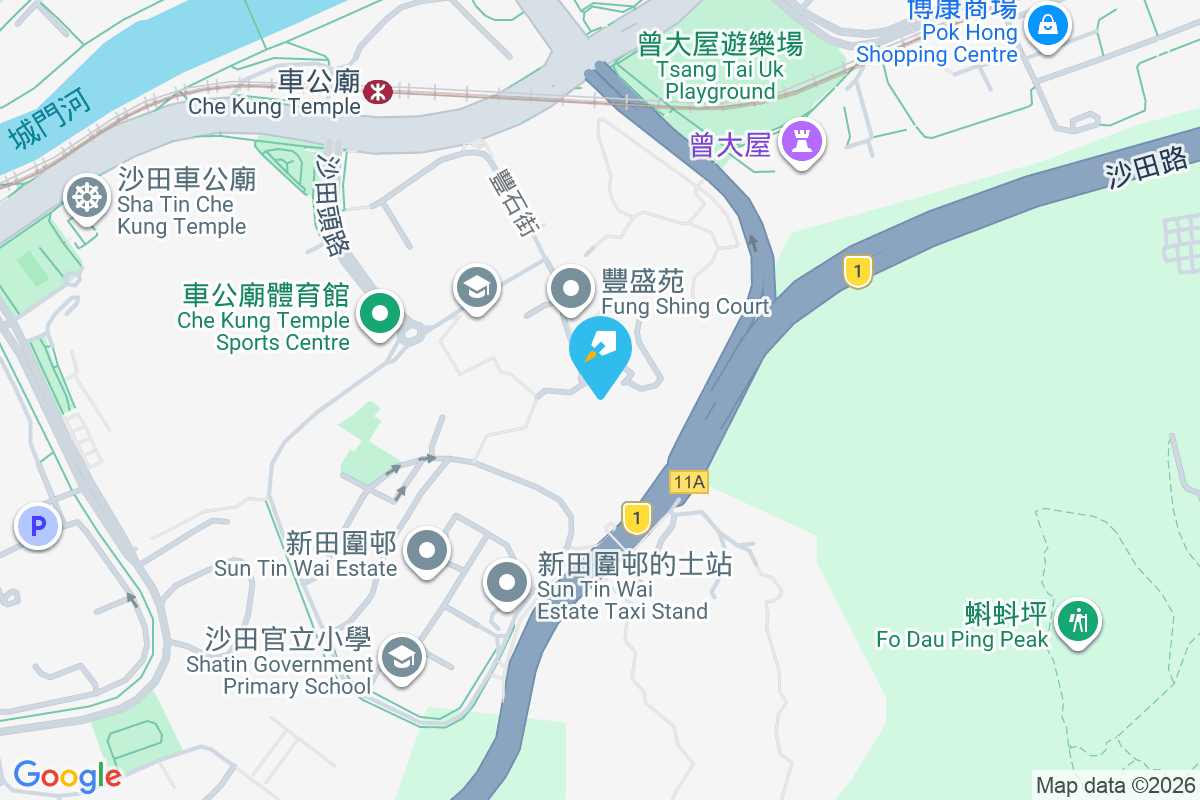Open the Sun Tin Wai Estate marker
Screen dimensions: 1200x800
point(429,550)
